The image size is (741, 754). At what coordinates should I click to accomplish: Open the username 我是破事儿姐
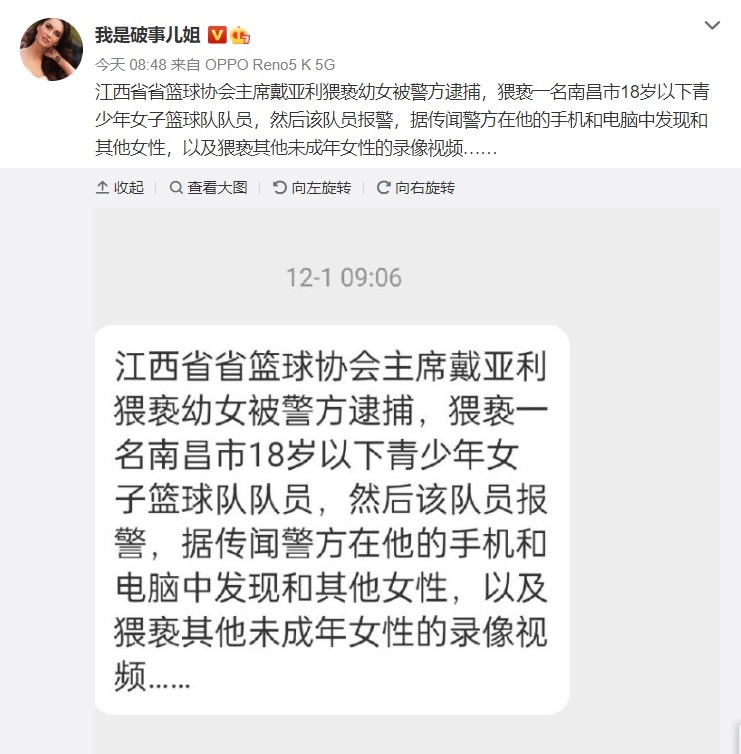click(x=147, y=35)
